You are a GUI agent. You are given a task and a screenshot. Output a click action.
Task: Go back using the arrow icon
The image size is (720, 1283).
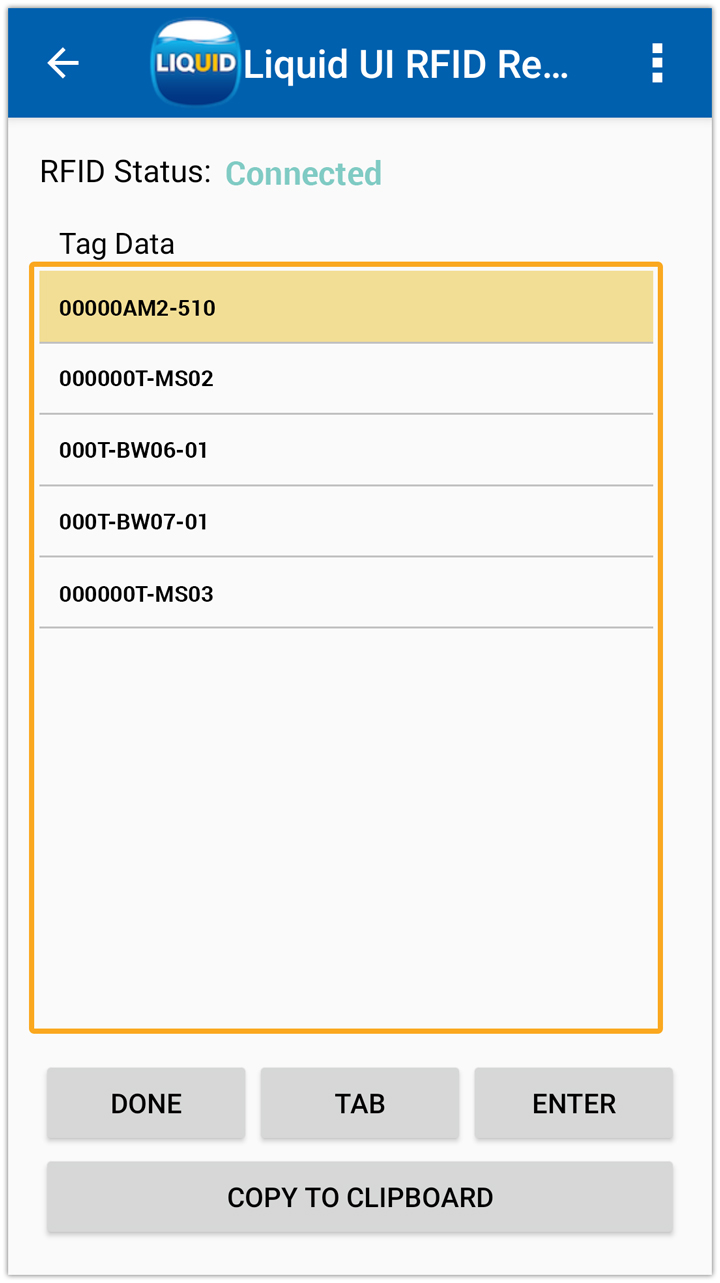[63, 63]
